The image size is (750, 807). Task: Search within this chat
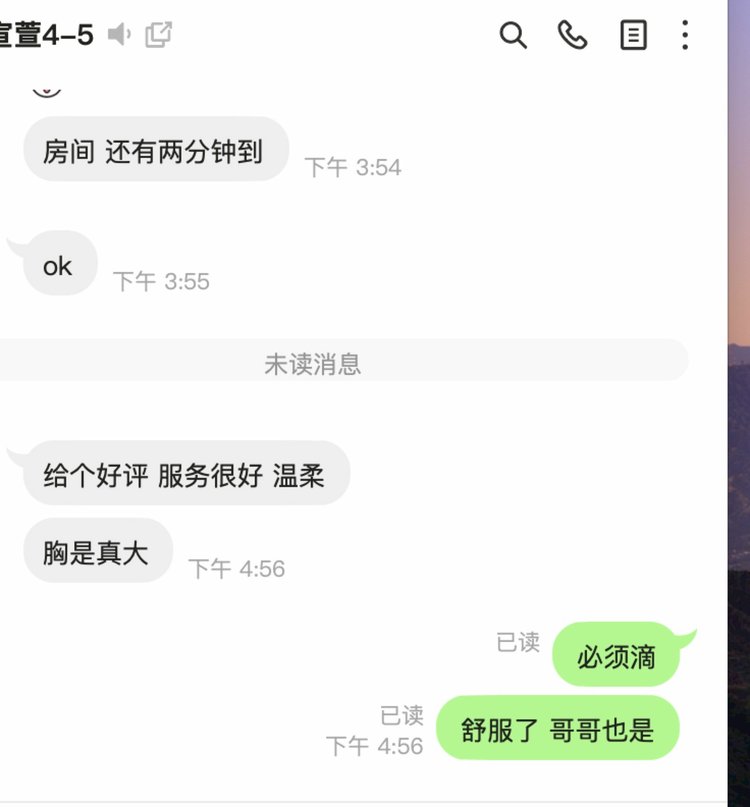point(513,35)
